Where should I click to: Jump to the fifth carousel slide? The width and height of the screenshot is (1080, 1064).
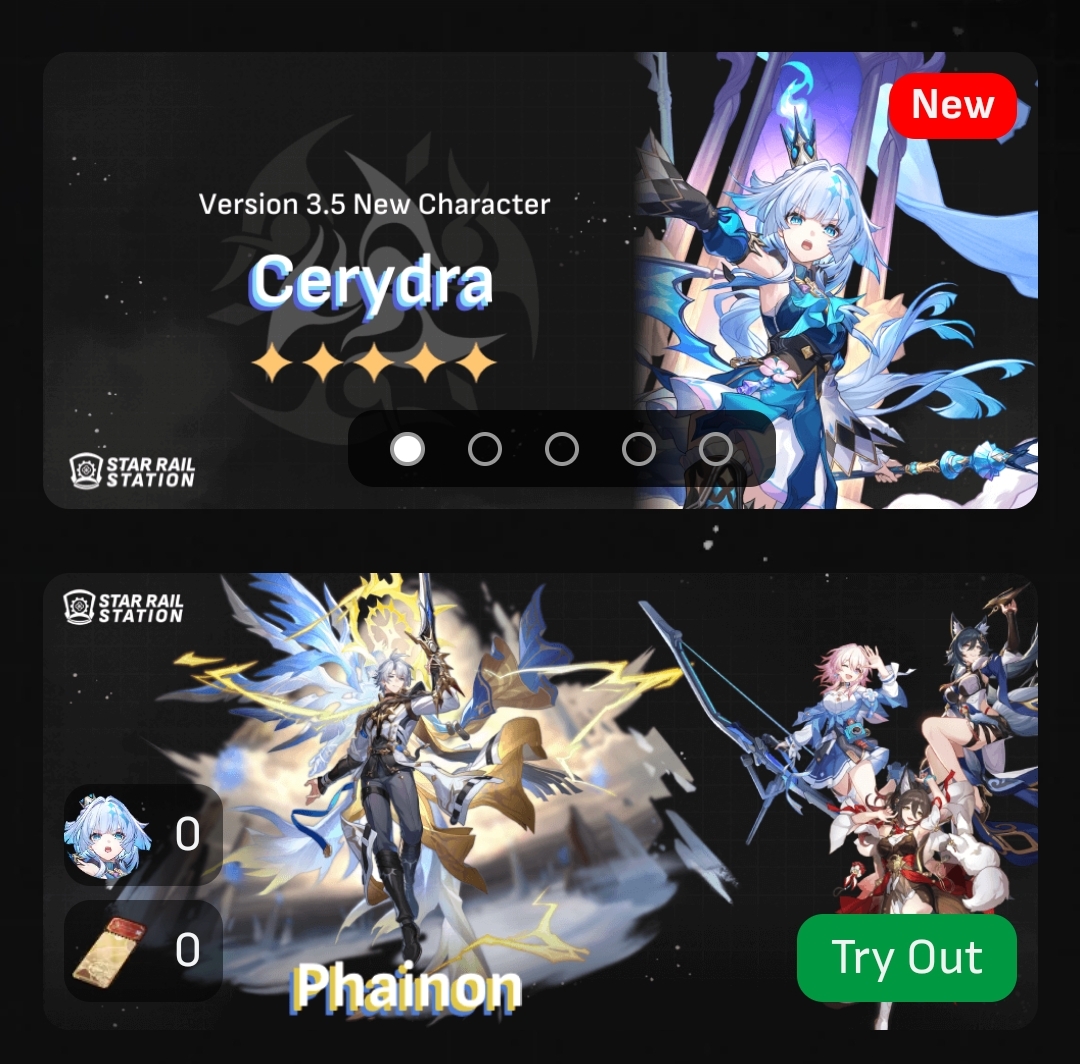point(716,449)
